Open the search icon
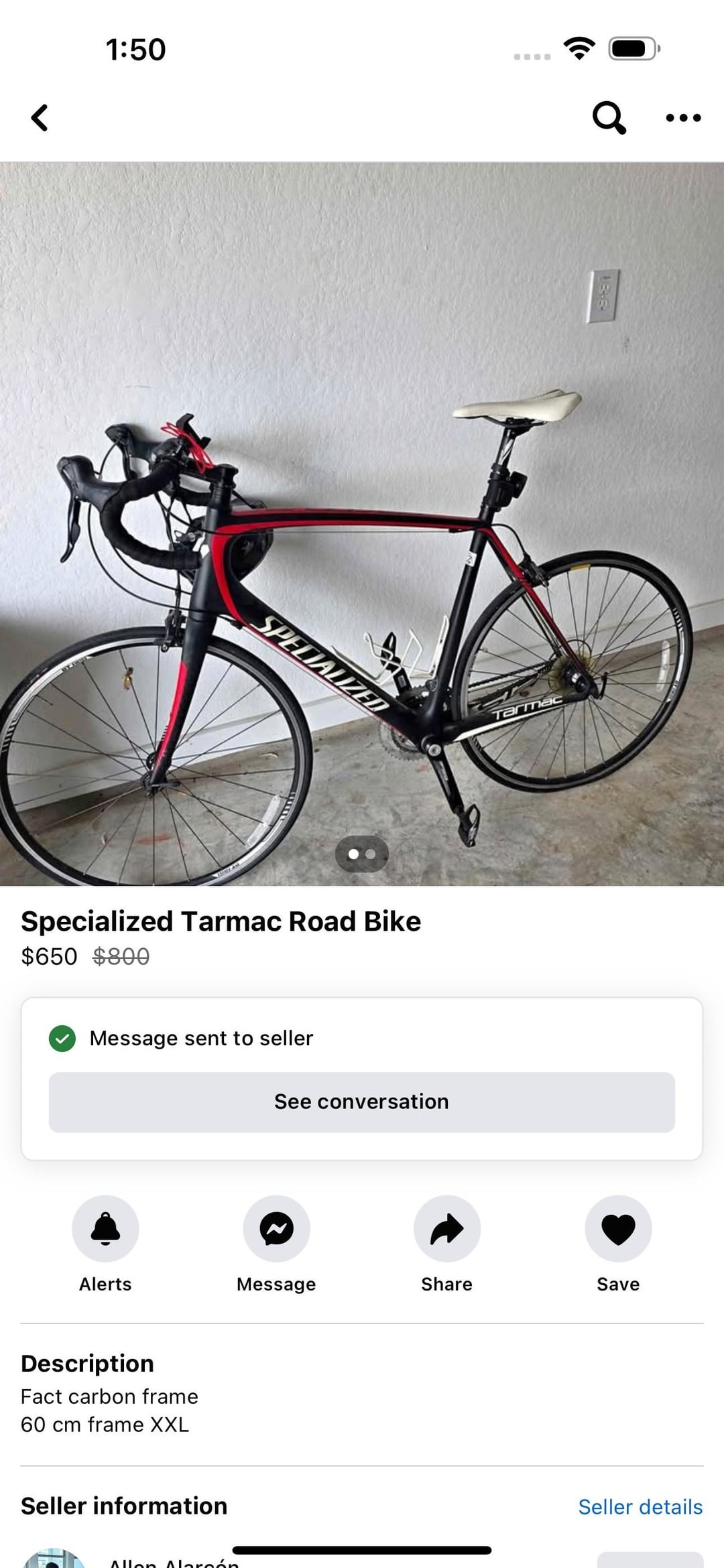Viewport: 724px width, 1568px height. pos(609,118)
